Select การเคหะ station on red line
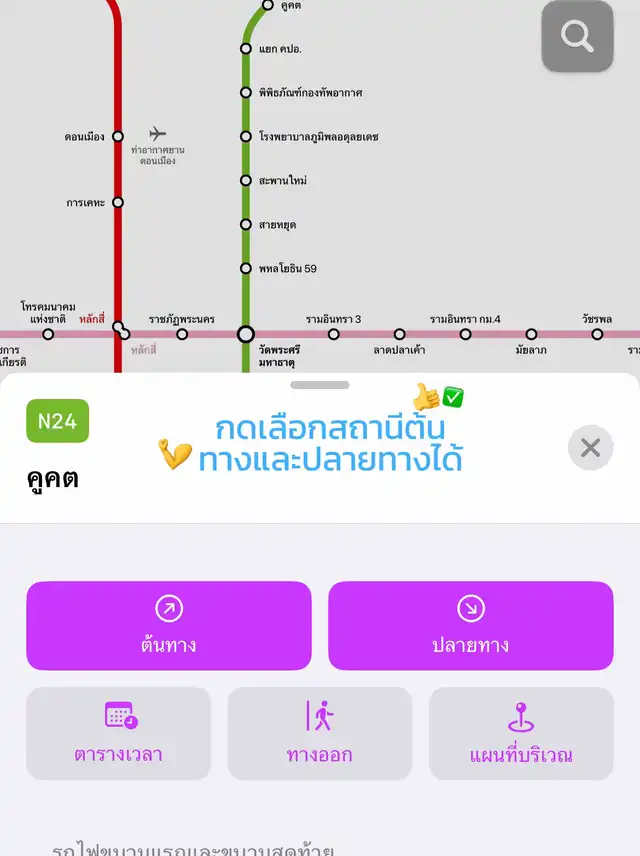Screen dimensions: 640x856 [x=118, y=202]
